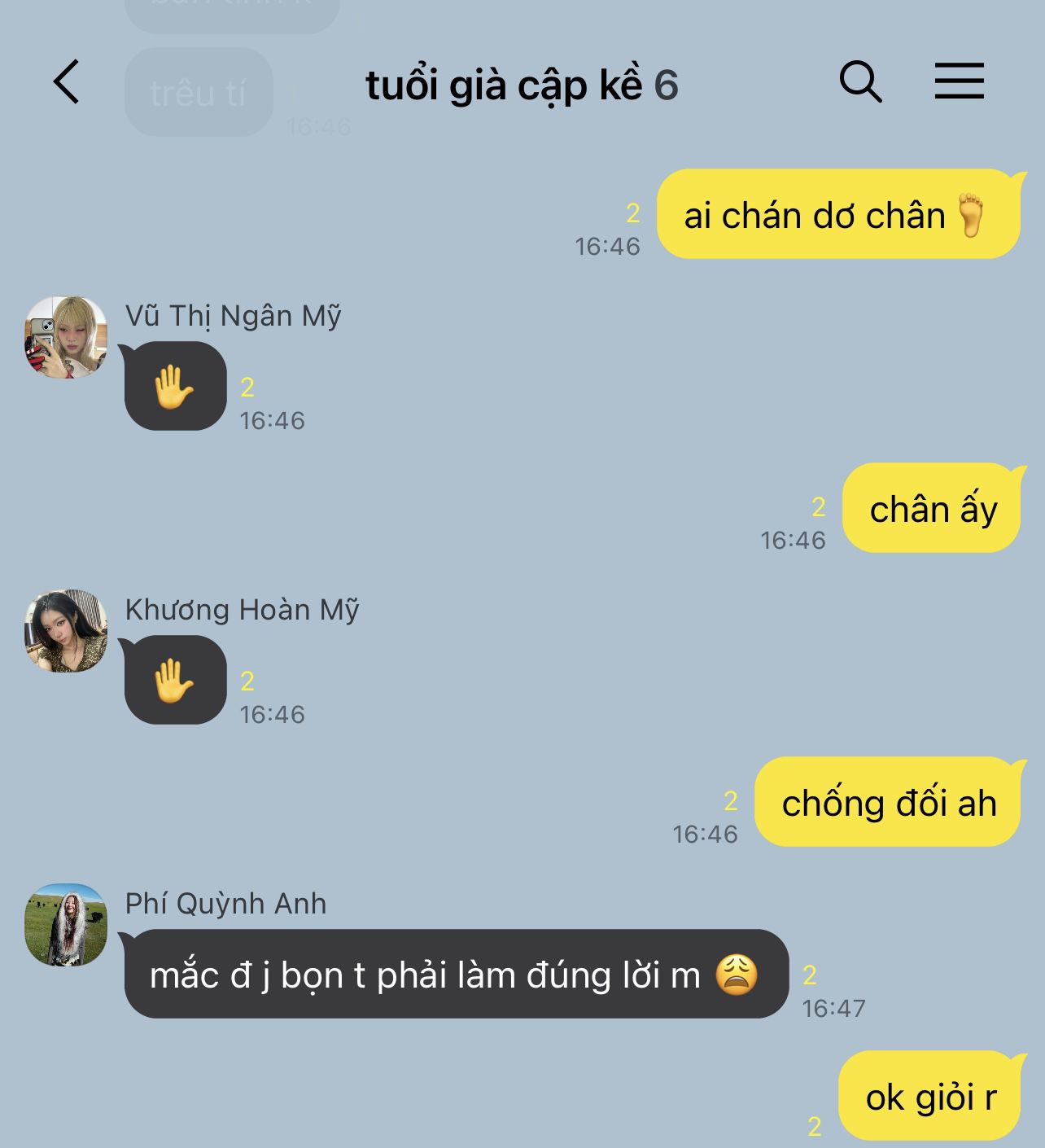
Task: Open the chat menu
Action: tap(959, 81)
